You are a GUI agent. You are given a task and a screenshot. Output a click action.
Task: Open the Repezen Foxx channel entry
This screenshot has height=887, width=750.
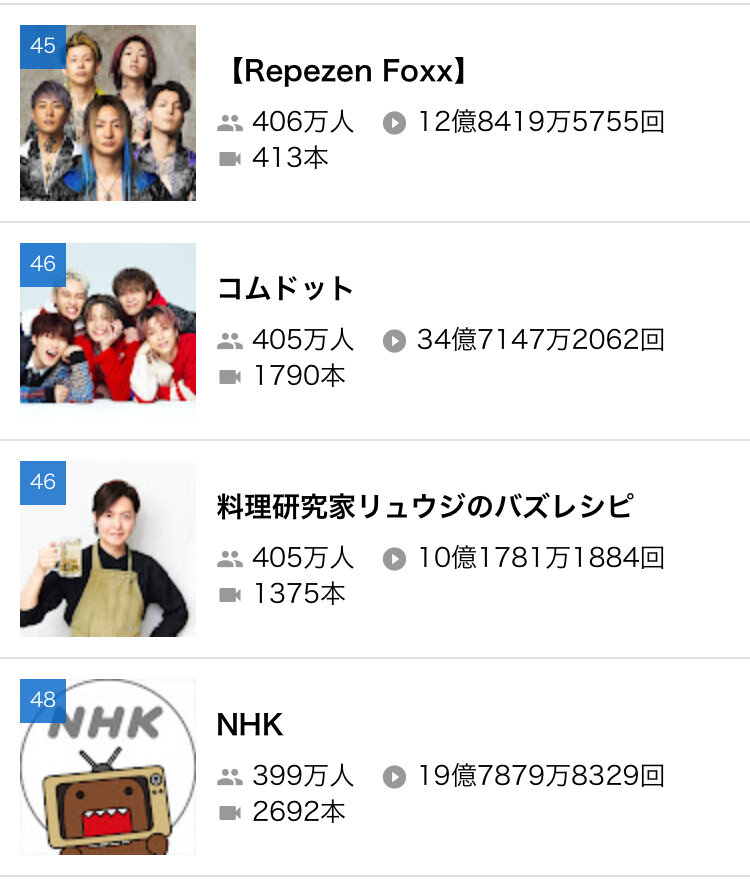[x=375, y=113]
